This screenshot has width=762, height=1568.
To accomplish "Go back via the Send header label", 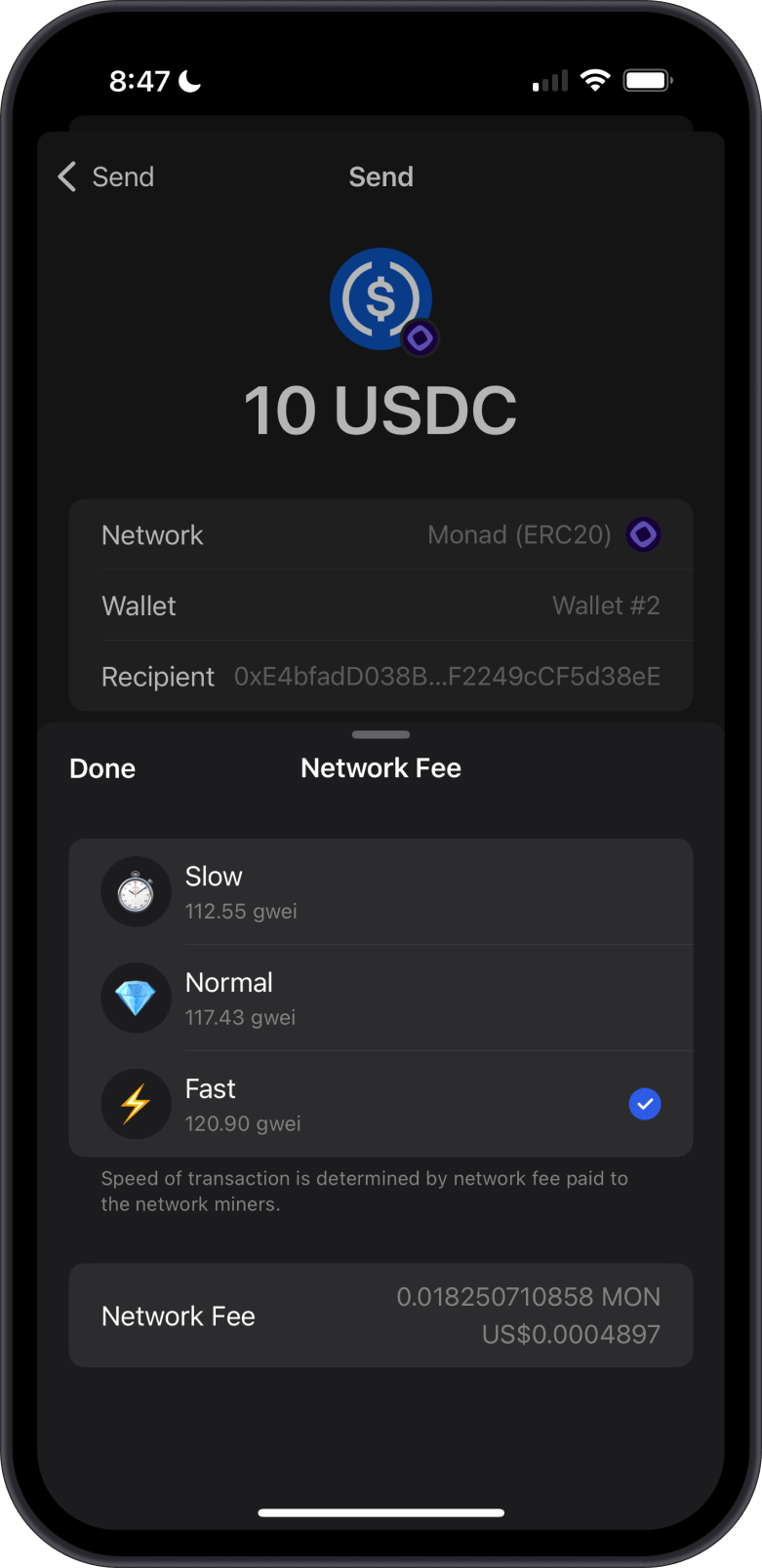I will pos(124,176).
